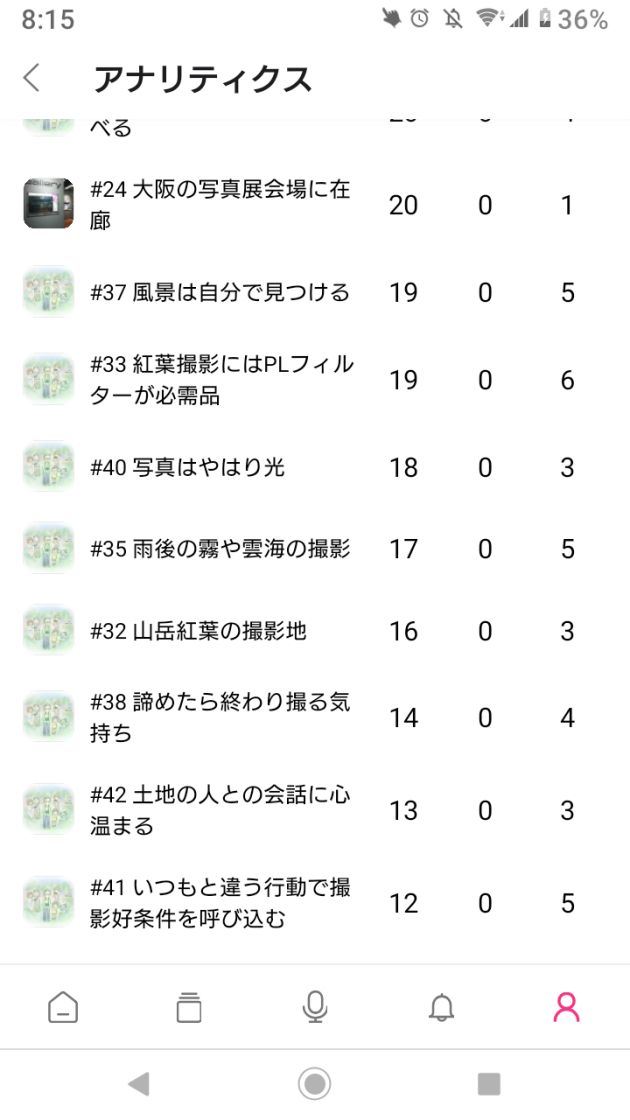Open the library stack tab
Viewport: 630px width, 1120px height.
[x=189, y=1008]
